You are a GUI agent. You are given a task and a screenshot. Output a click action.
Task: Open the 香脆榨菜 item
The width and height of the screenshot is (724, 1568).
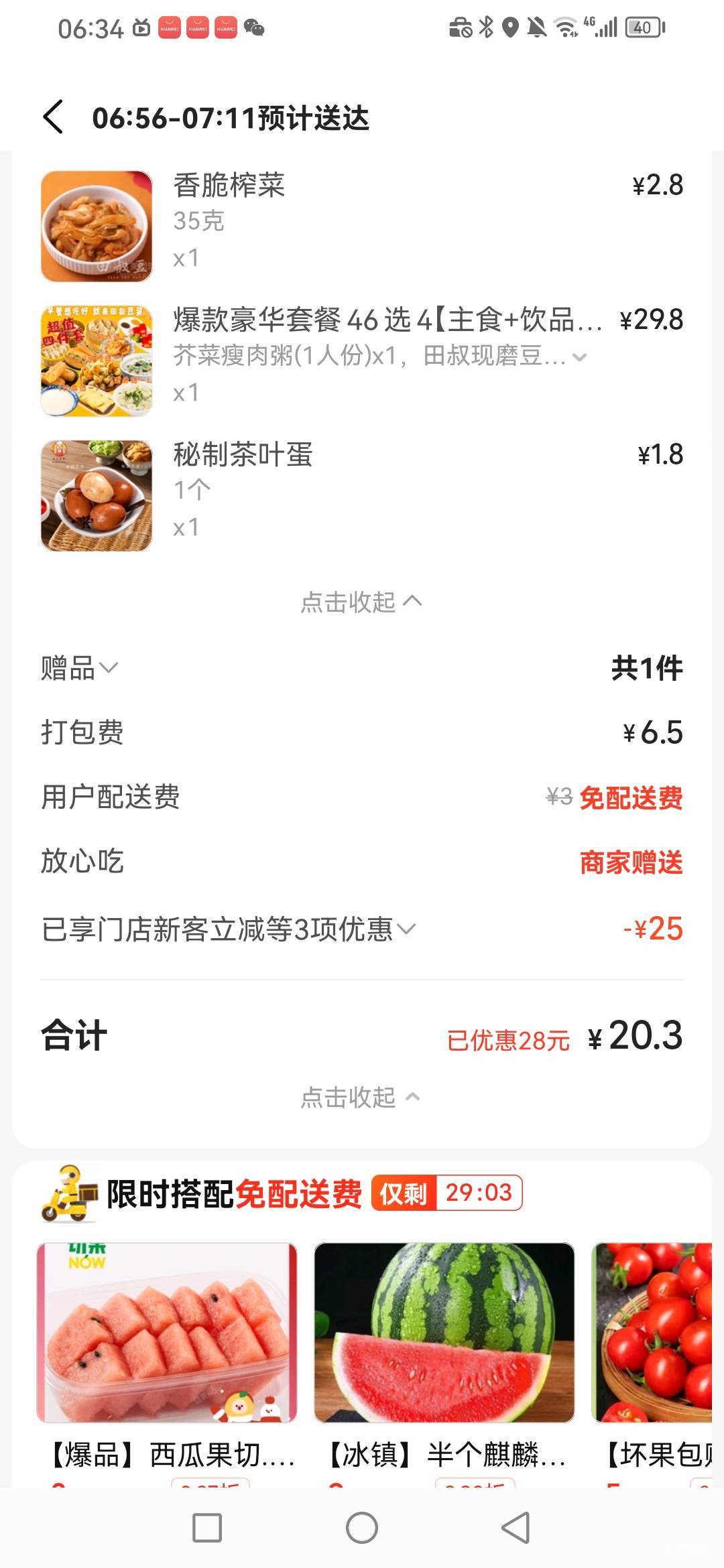(229, 186)
